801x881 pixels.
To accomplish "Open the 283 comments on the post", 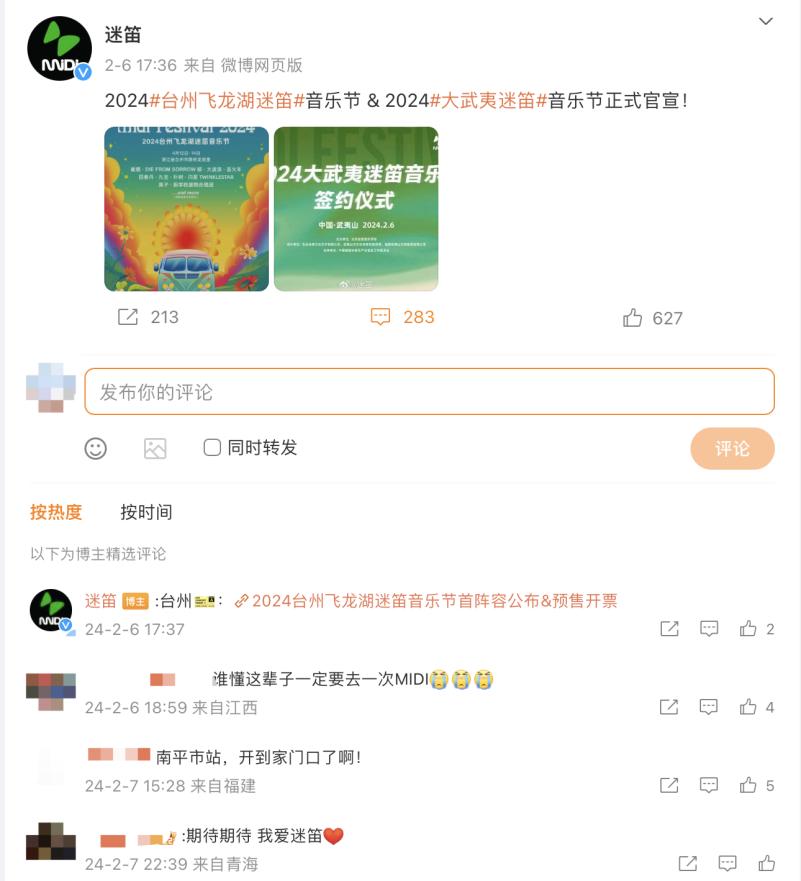I will point(402,317).
